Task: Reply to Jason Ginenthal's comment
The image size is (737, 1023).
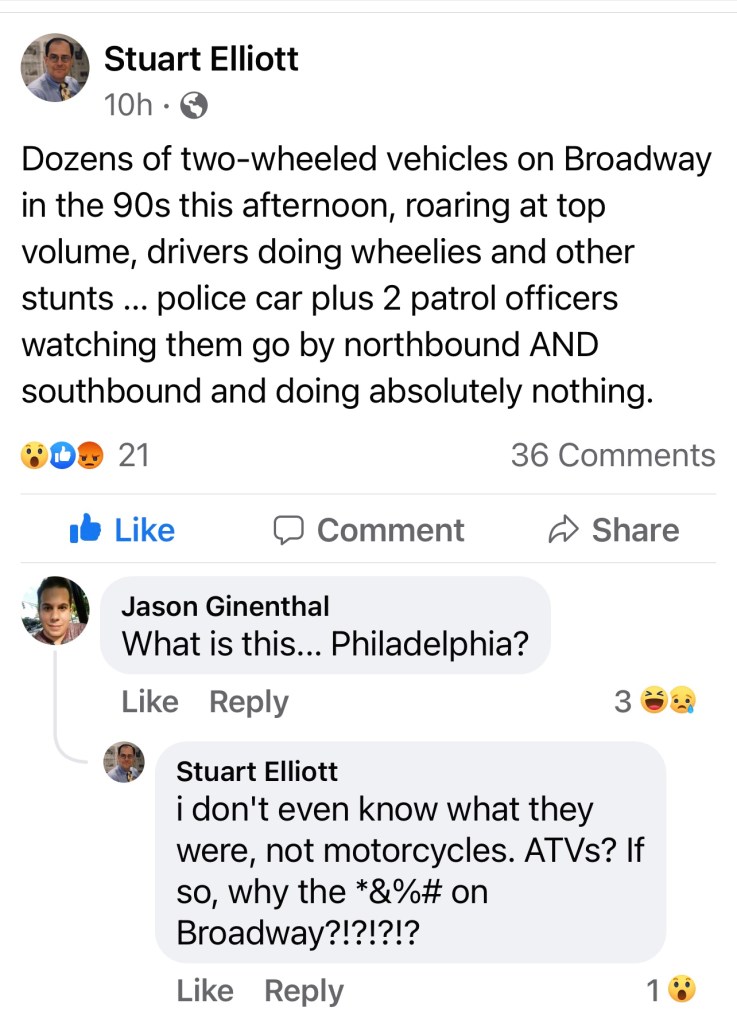Action: point(248,702)
